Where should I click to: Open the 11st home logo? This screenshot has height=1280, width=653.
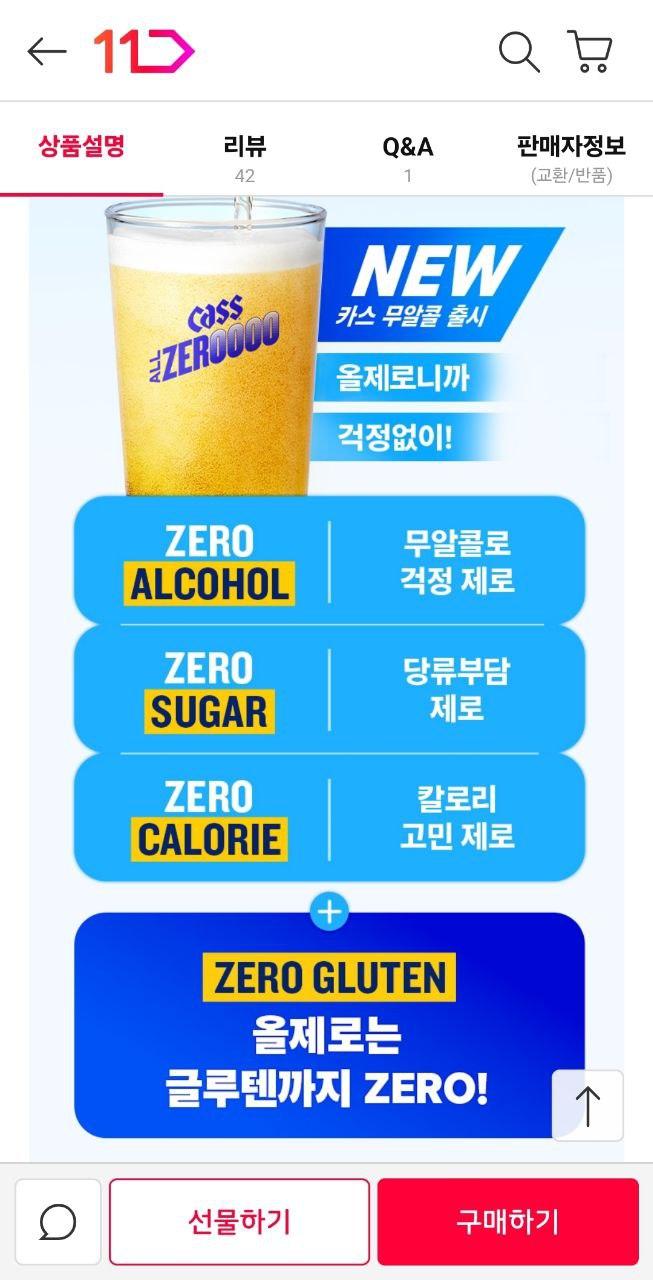(144, 51)
